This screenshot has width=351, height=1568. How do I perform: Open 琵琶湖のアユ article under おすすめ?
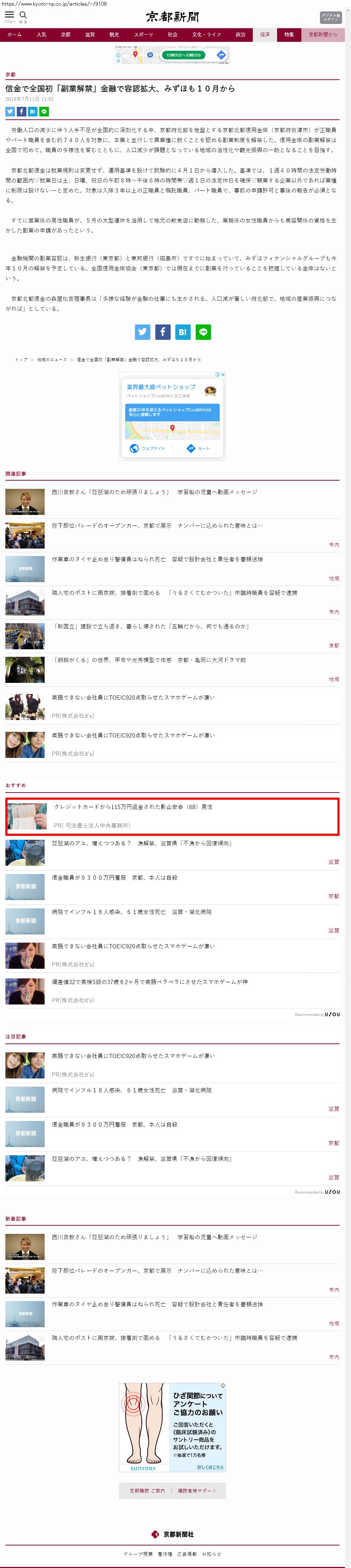click(141, 843)
